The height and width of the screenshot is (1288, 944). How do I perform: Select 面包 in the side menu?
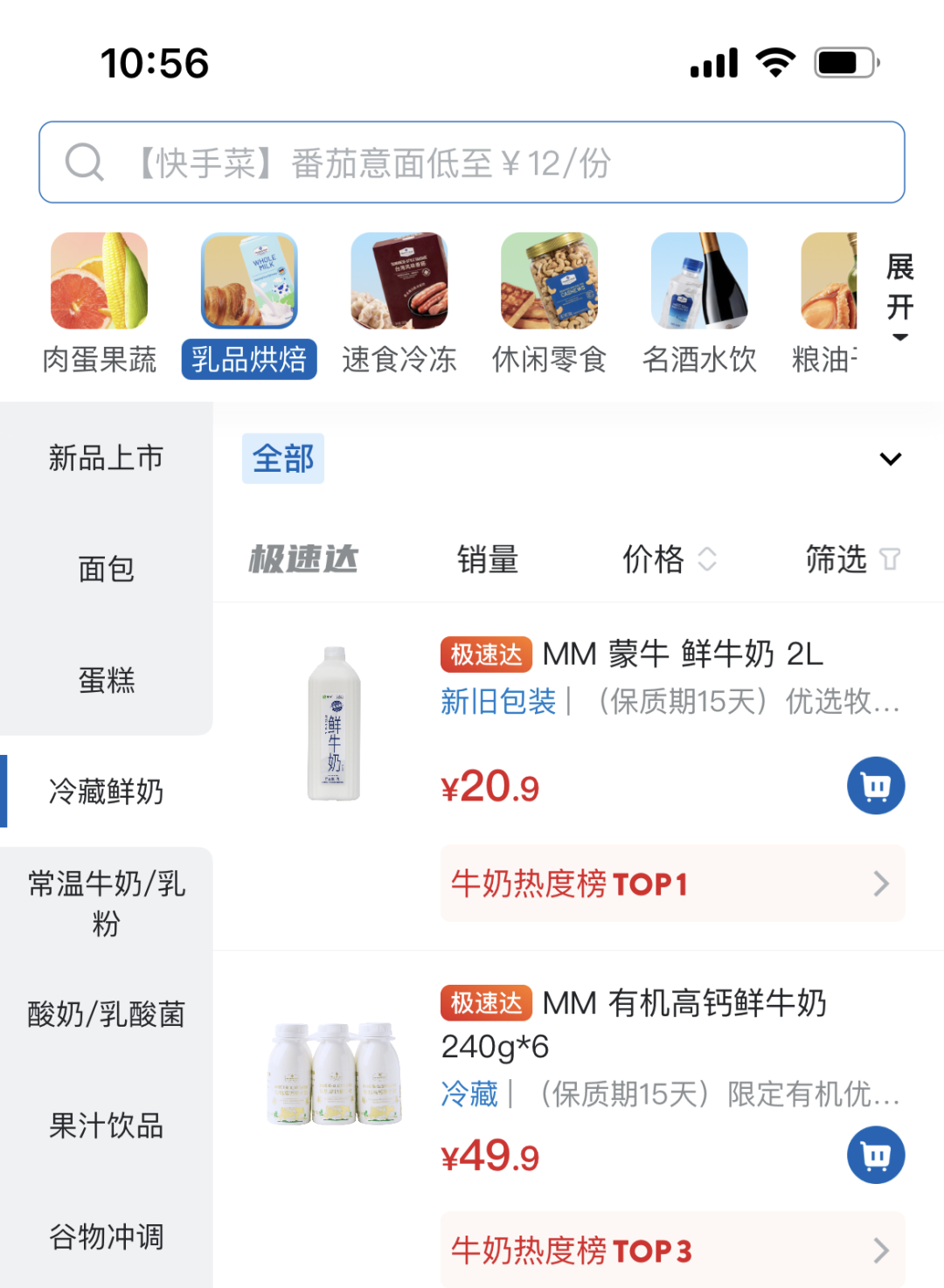[106, 569]
